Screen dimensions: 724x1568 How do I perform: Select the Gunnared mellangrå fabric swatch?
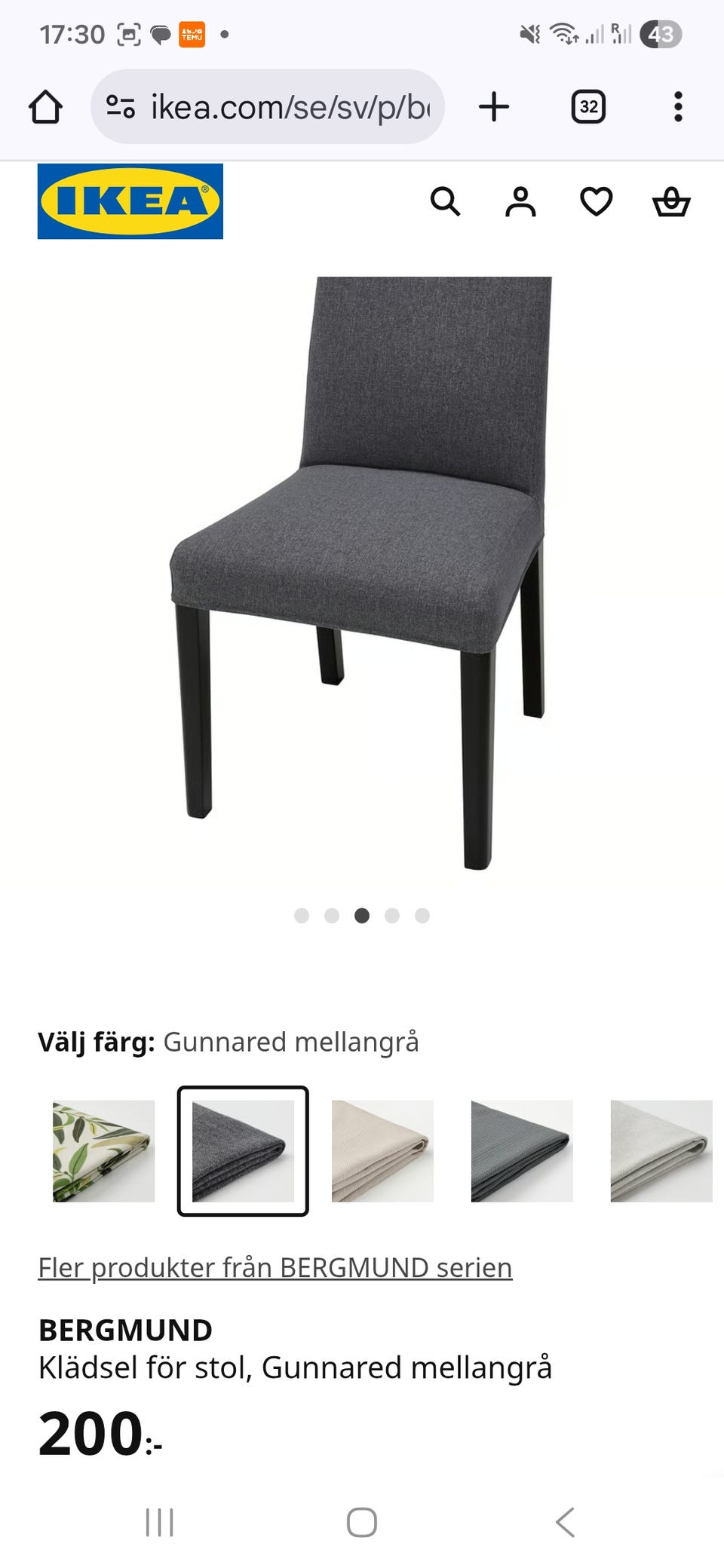(242, 1151)
